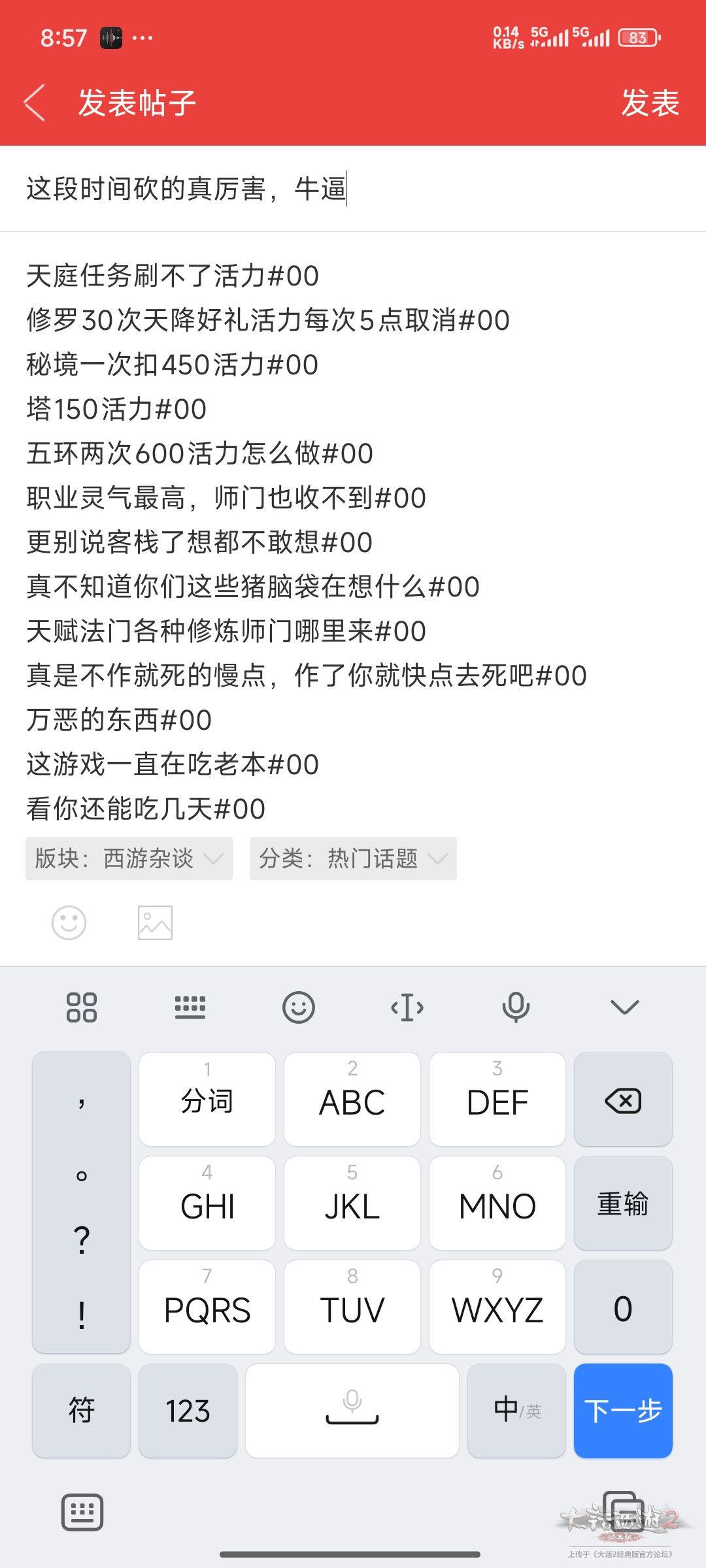Delete a character with backspace
706x1568 pixels.
pyautogui.click(x=623, y=1101)
